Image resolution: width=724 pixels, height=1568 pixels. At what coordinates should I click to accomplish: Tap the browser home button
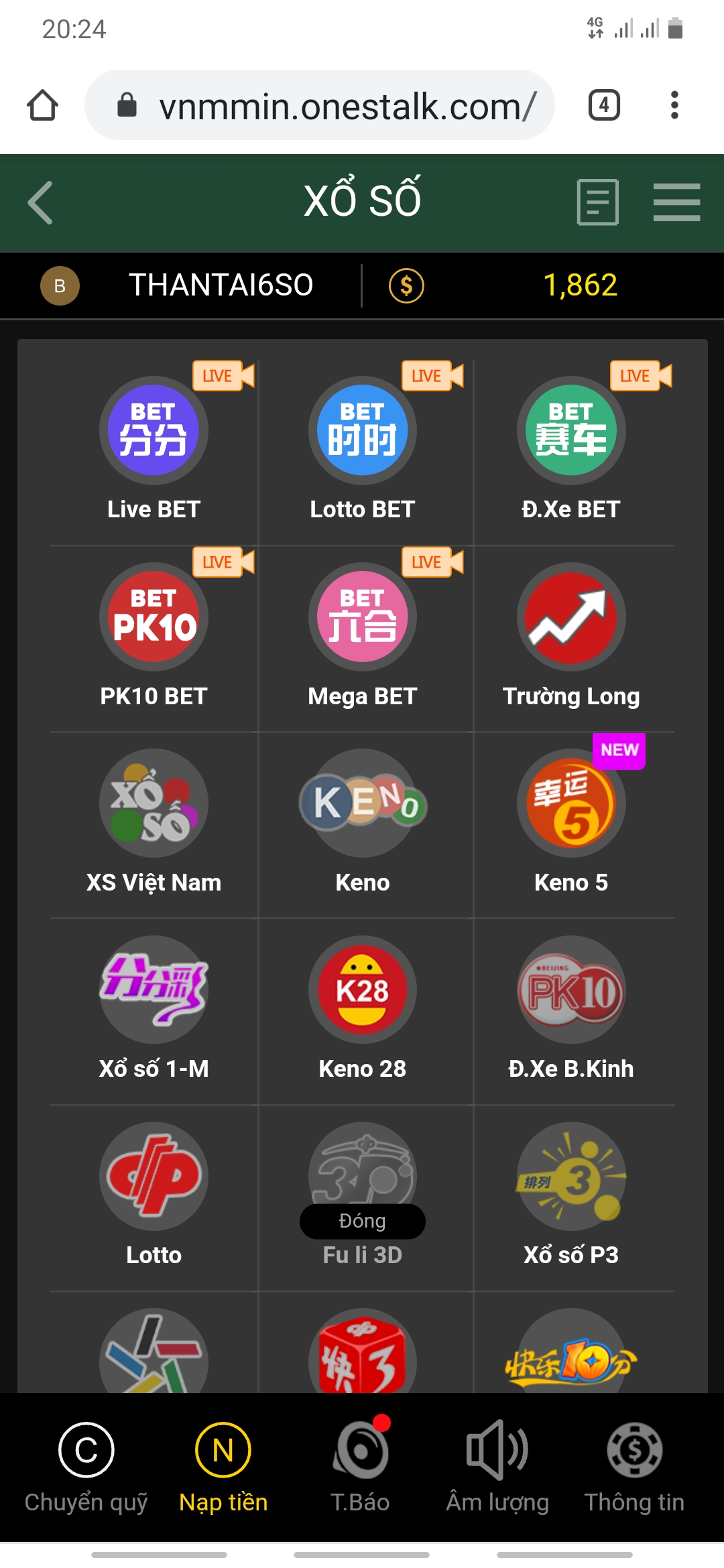(42, 105)
